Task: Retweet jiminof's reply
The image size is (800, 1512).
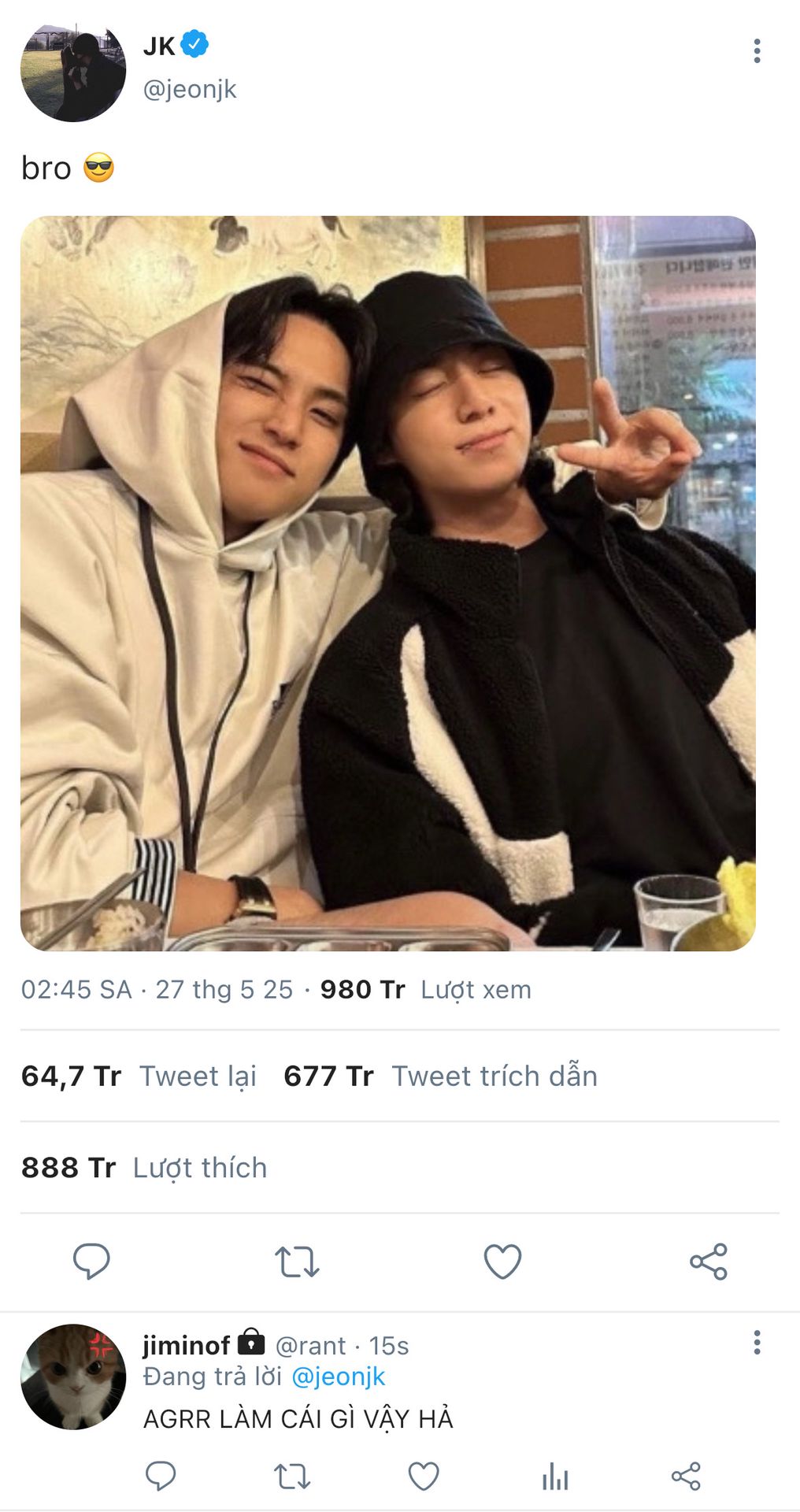Action: 291,1476
